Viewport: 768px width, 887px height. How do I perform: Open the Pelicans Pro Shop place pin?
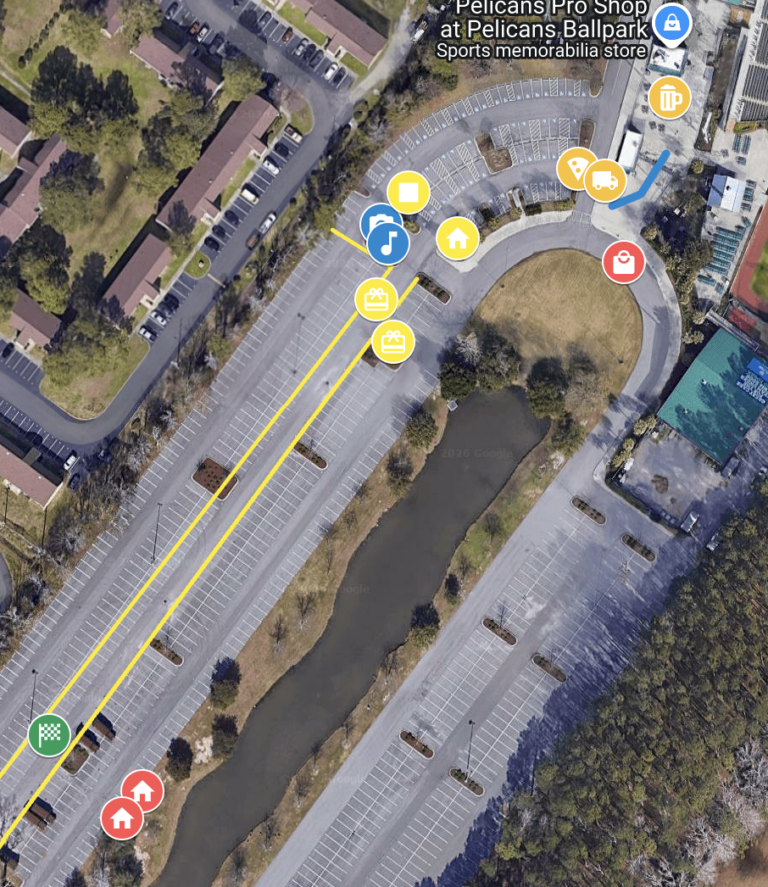[670, 22]
